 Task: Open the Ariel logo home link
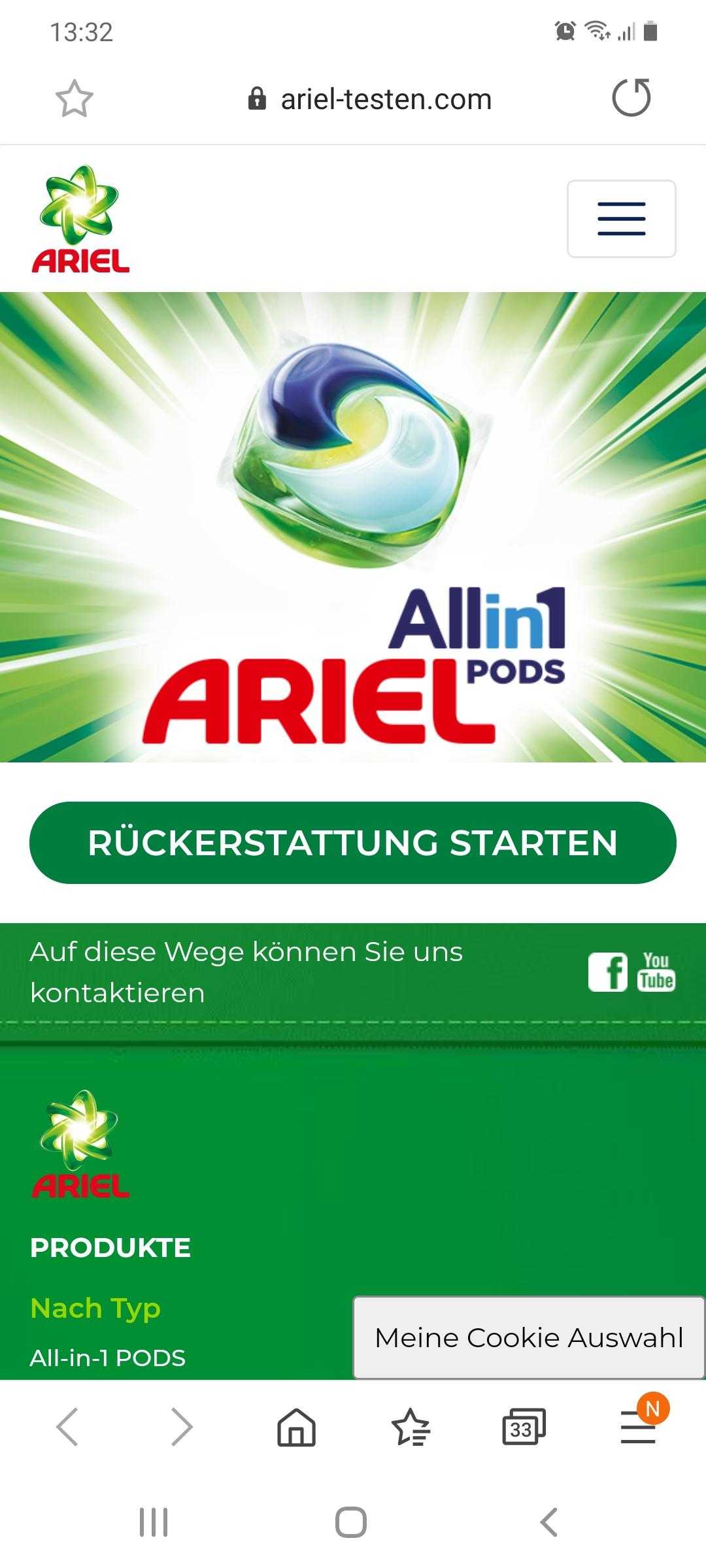[x=80, y=219]
